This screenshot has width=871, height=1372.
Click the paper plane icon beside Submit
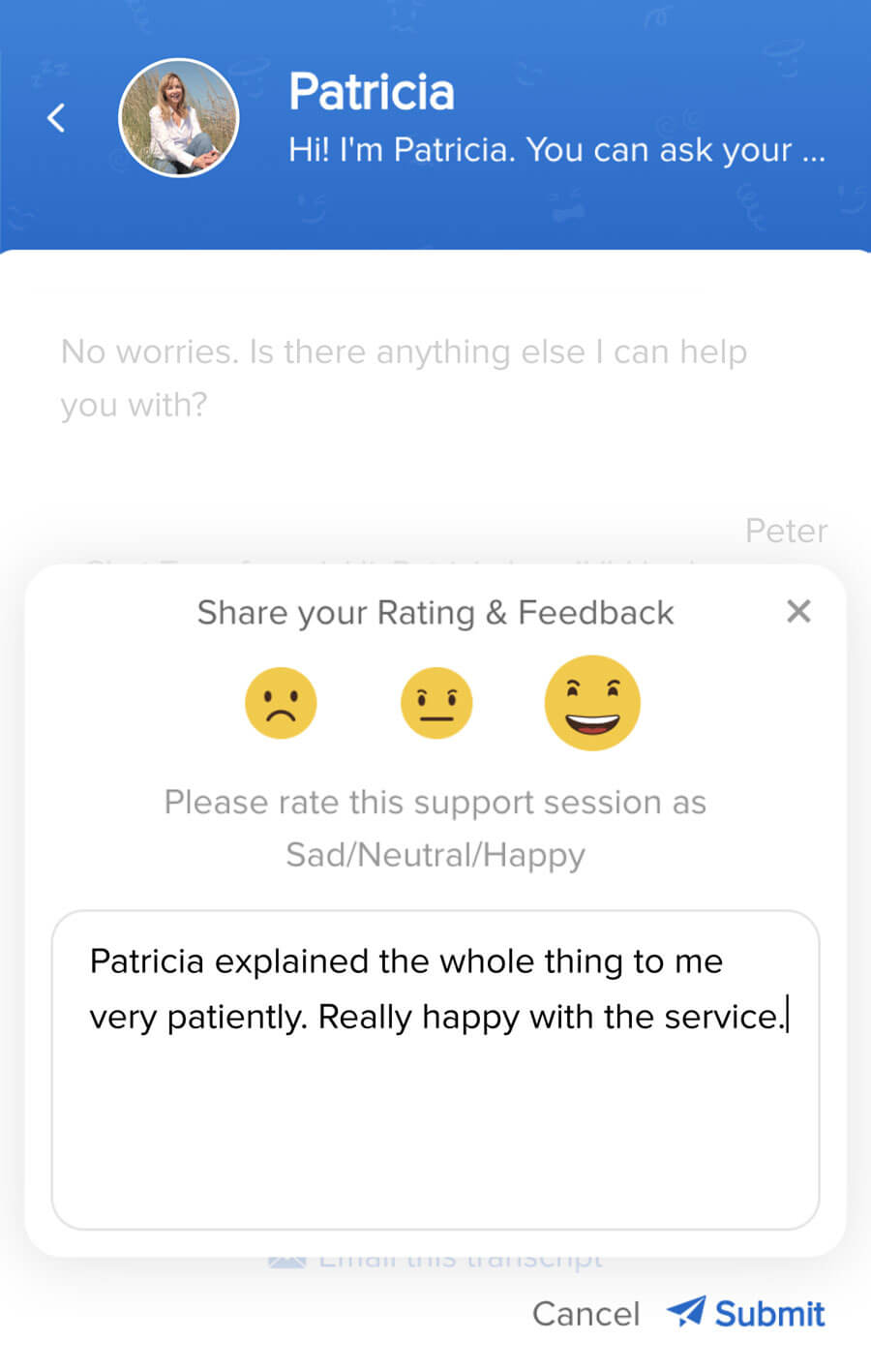click(684, 1312)
